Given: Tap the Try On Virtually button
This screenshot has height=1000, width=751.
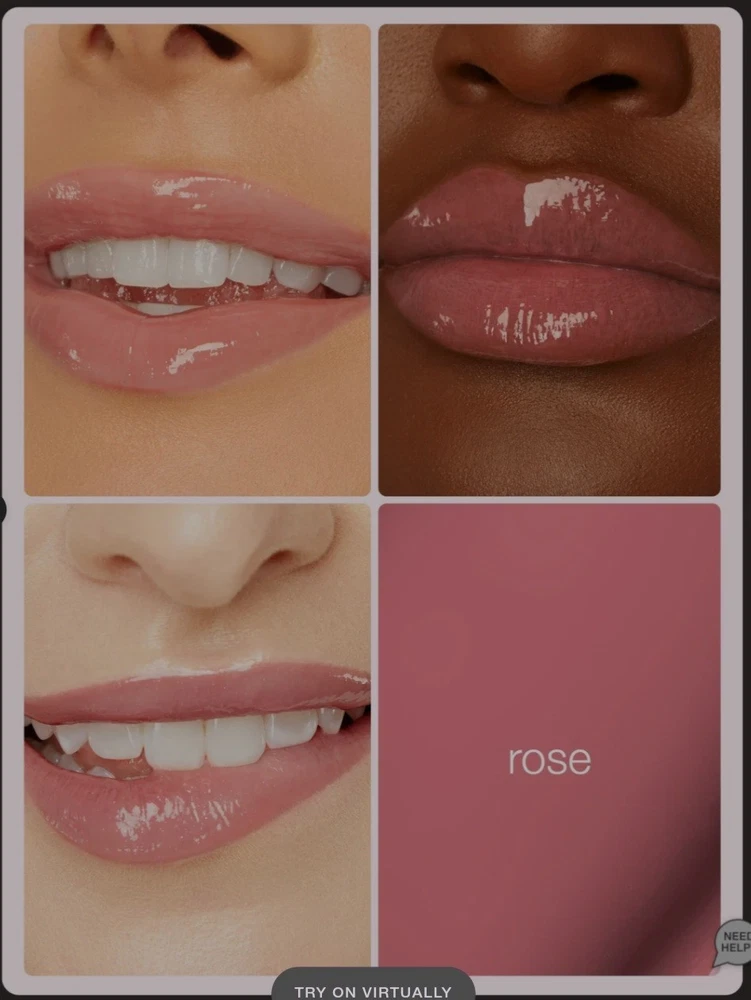Looking at the screenshot, I should click(x=372, y=988).
